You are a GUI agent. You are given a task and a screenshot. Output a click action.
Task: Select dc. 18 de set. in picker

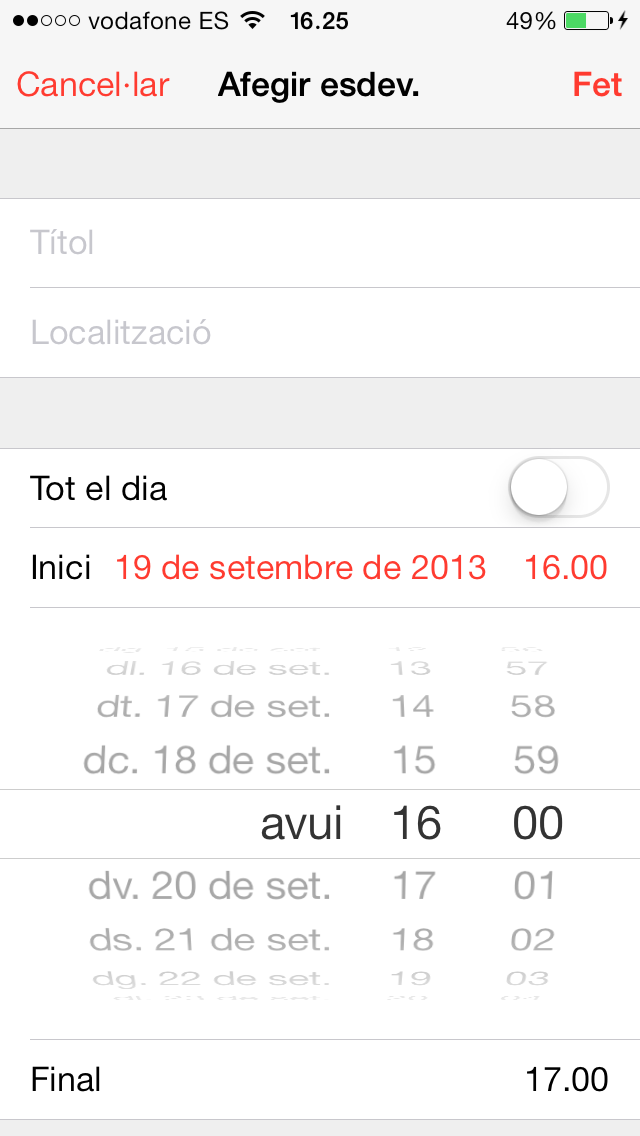(x=207, y=760)
